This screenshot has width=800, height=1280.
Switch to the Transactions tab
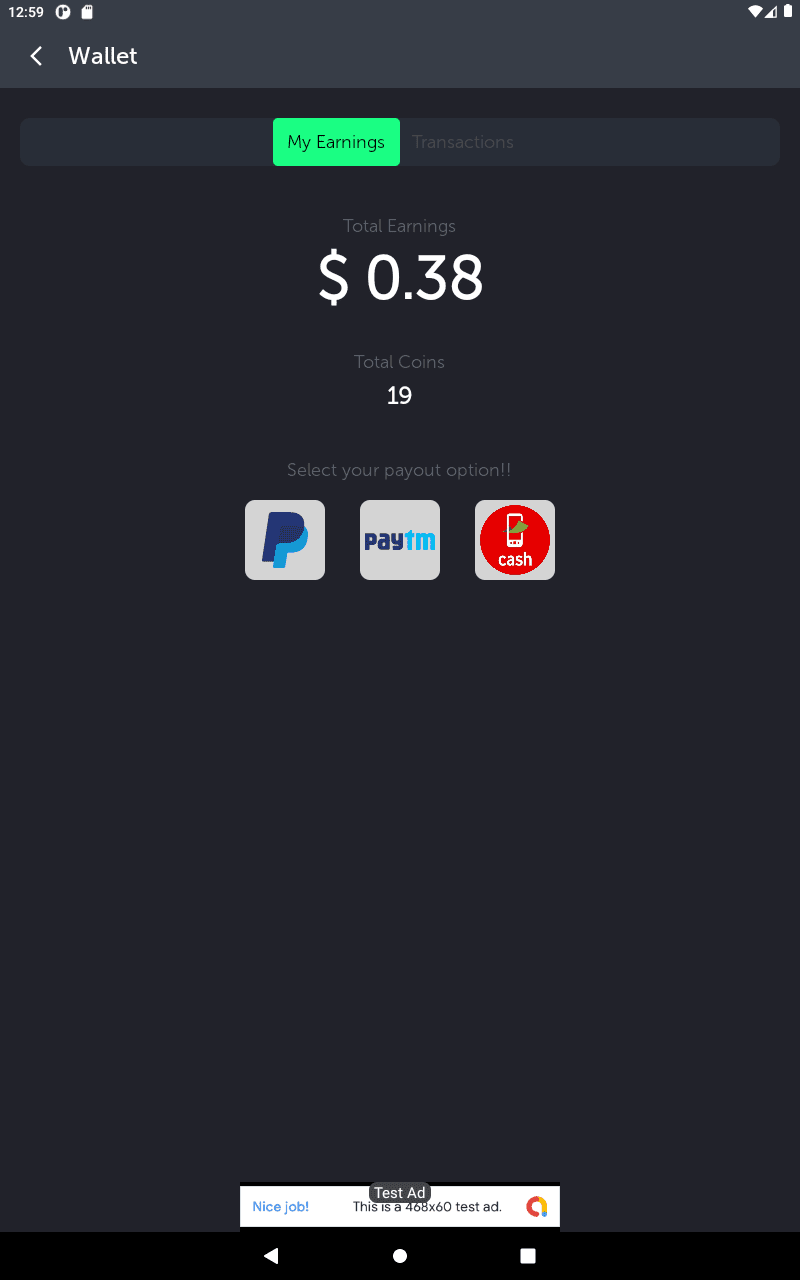tap(463, 142)
